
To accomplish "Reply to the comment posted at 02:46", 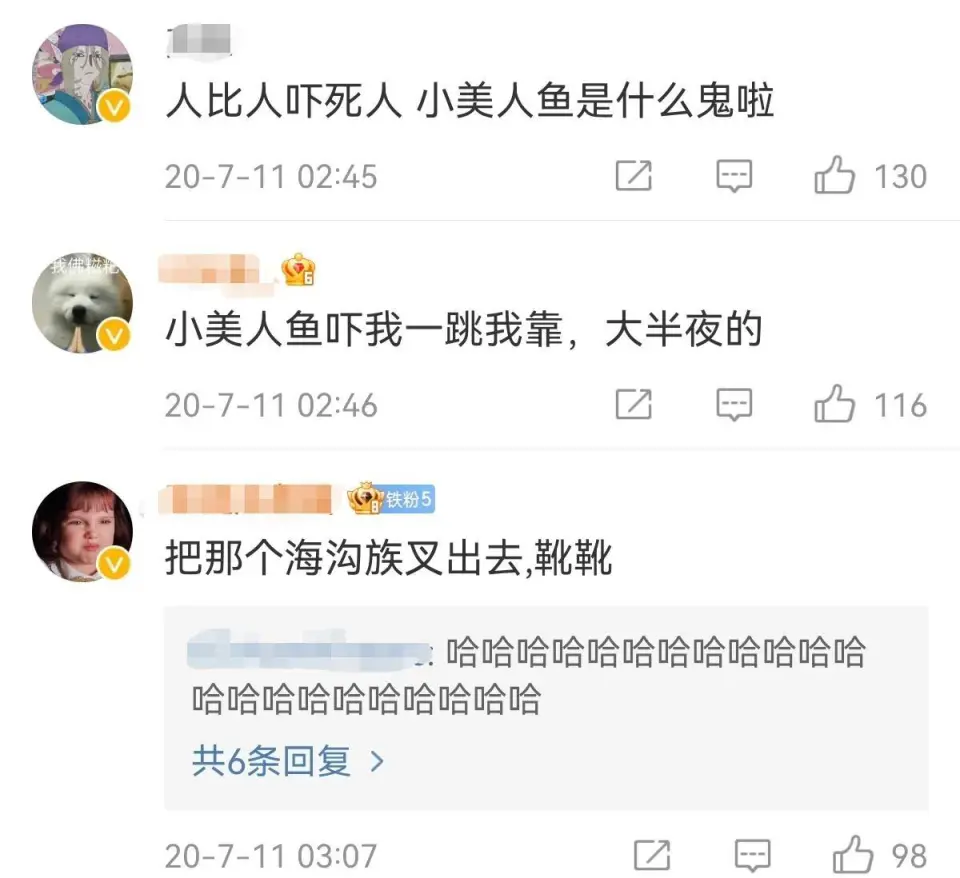I will (x=734, y=405).
